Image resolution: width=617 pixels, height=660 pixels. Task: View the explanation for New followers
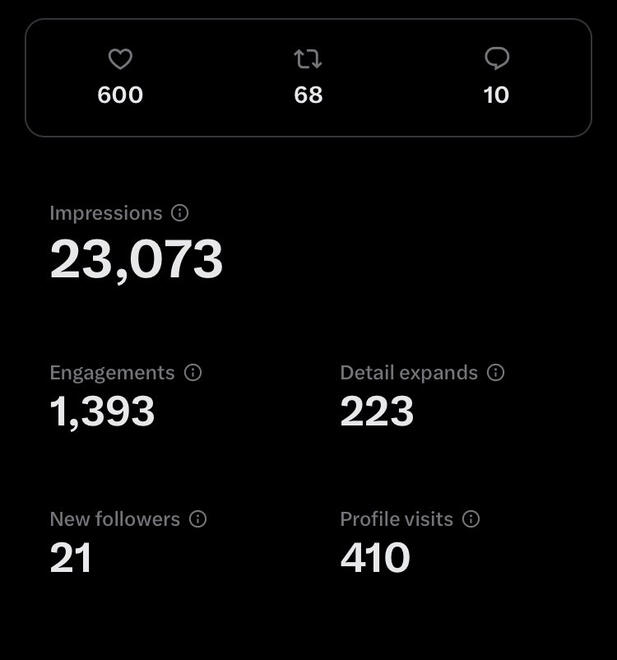pos(198,519)
